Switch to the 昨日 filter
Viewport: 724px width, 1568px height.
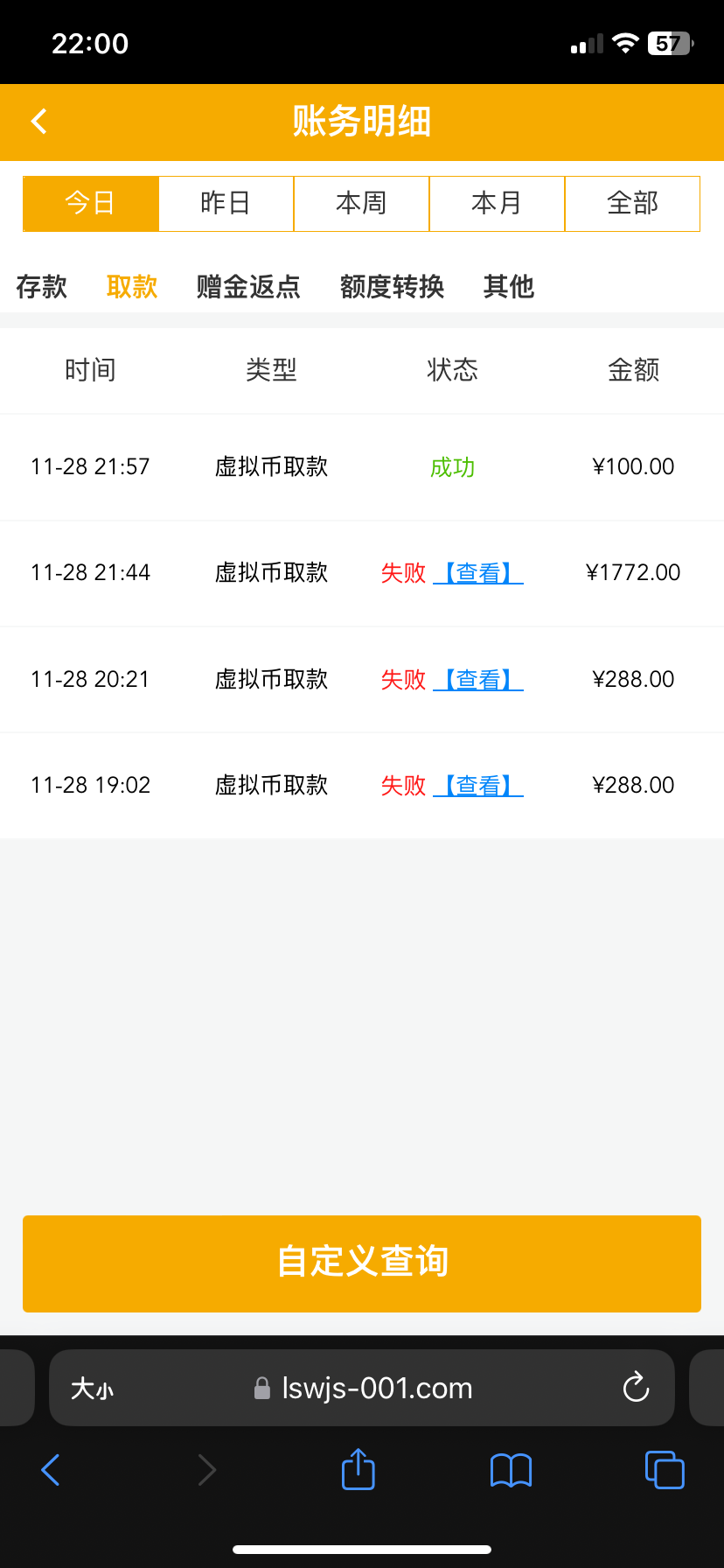click(x=226, y=204)
